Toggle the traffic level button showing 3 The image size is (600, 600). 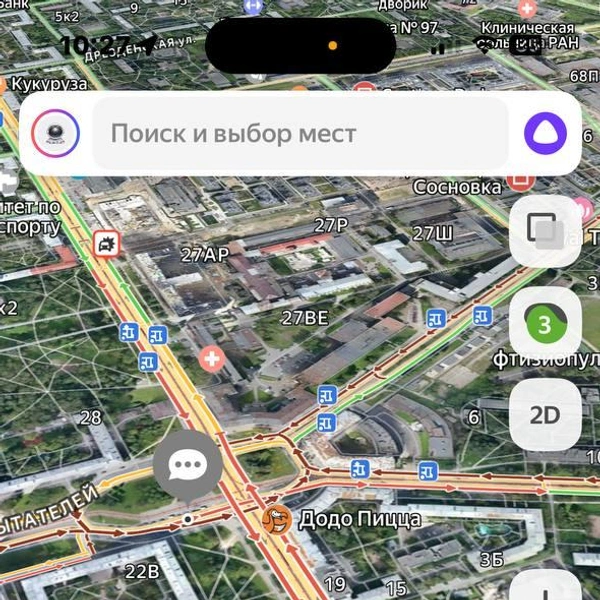click(x=545, y=324)
